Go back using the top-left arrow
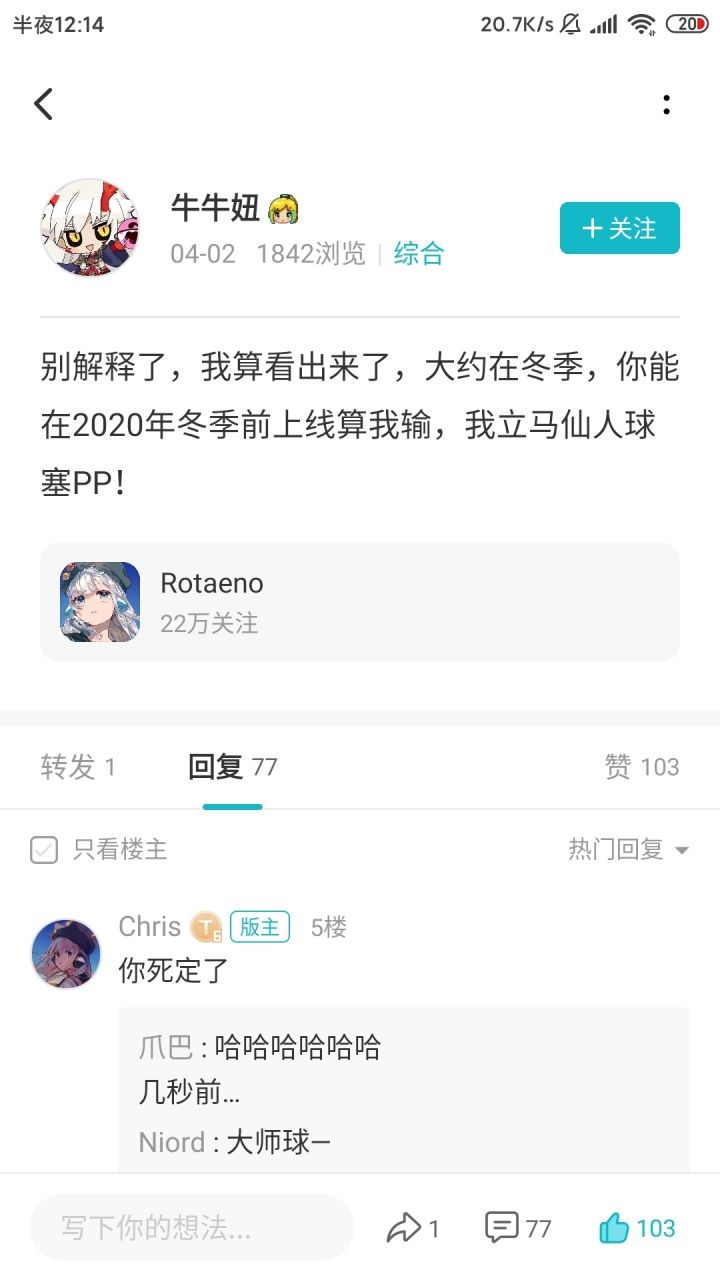The width and height of the screenshot is (720, 1280). (43, 104)
